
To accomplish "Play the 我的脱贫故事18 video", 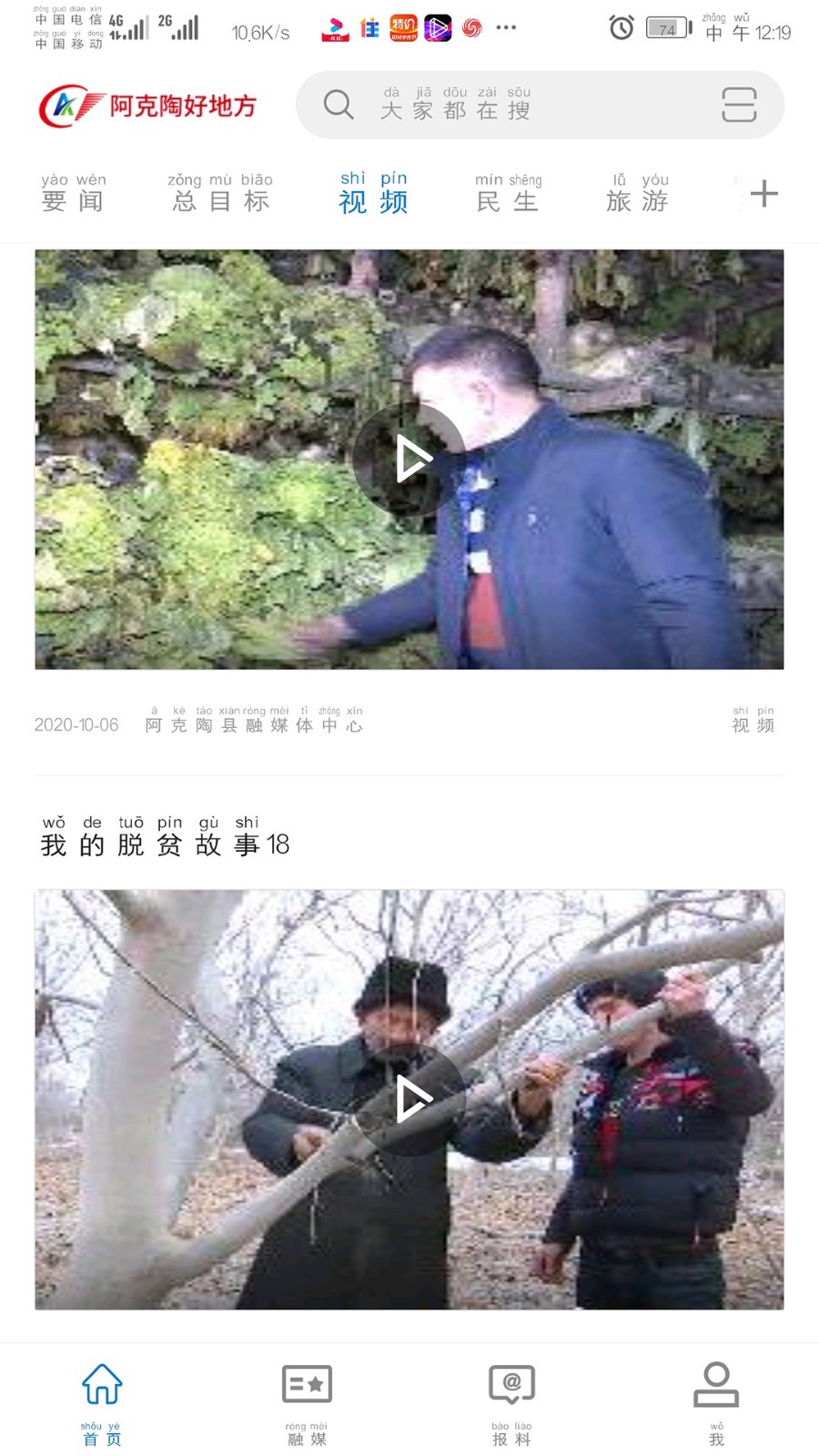I will point(409,1099).
